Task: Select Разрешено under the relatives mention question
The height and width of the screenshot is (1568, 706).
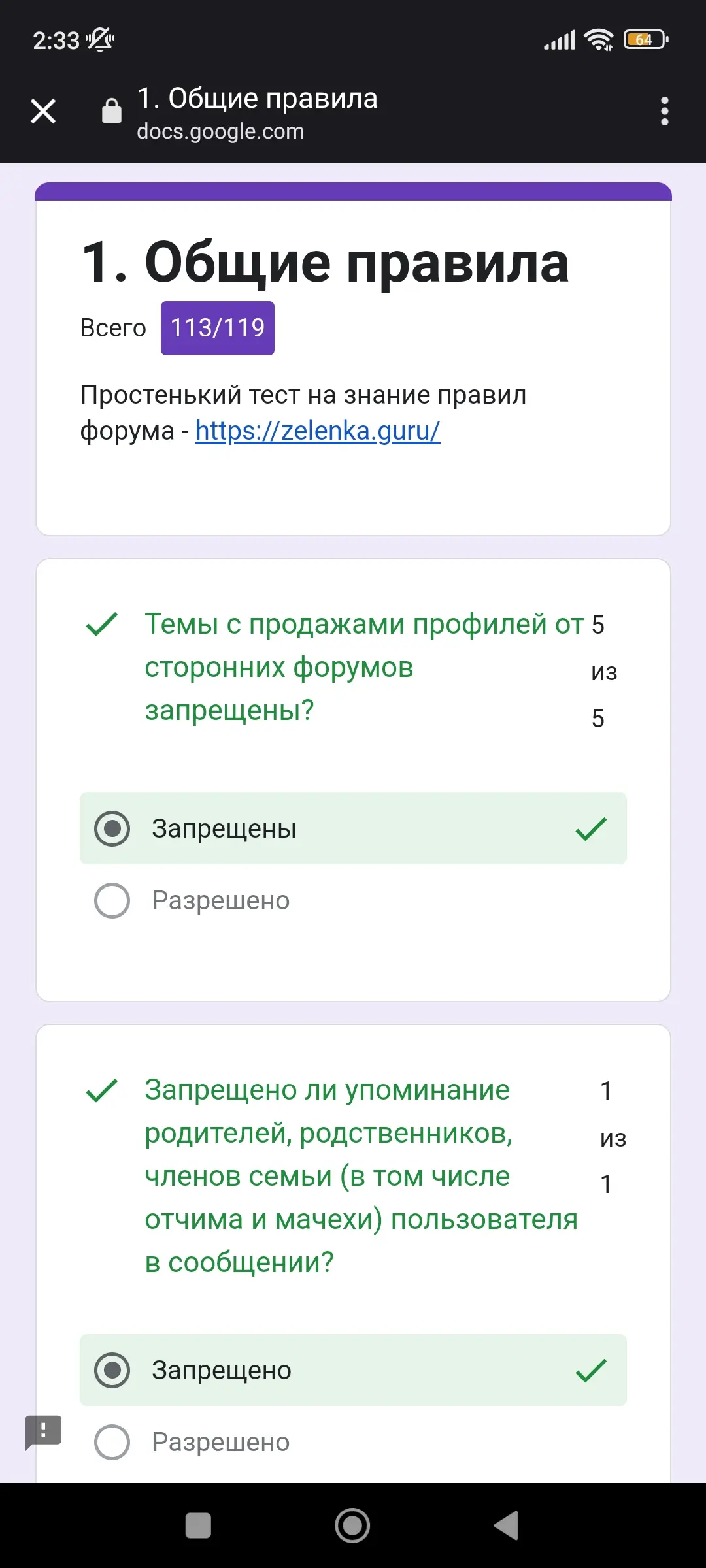Action: [x=353, y=1442]
